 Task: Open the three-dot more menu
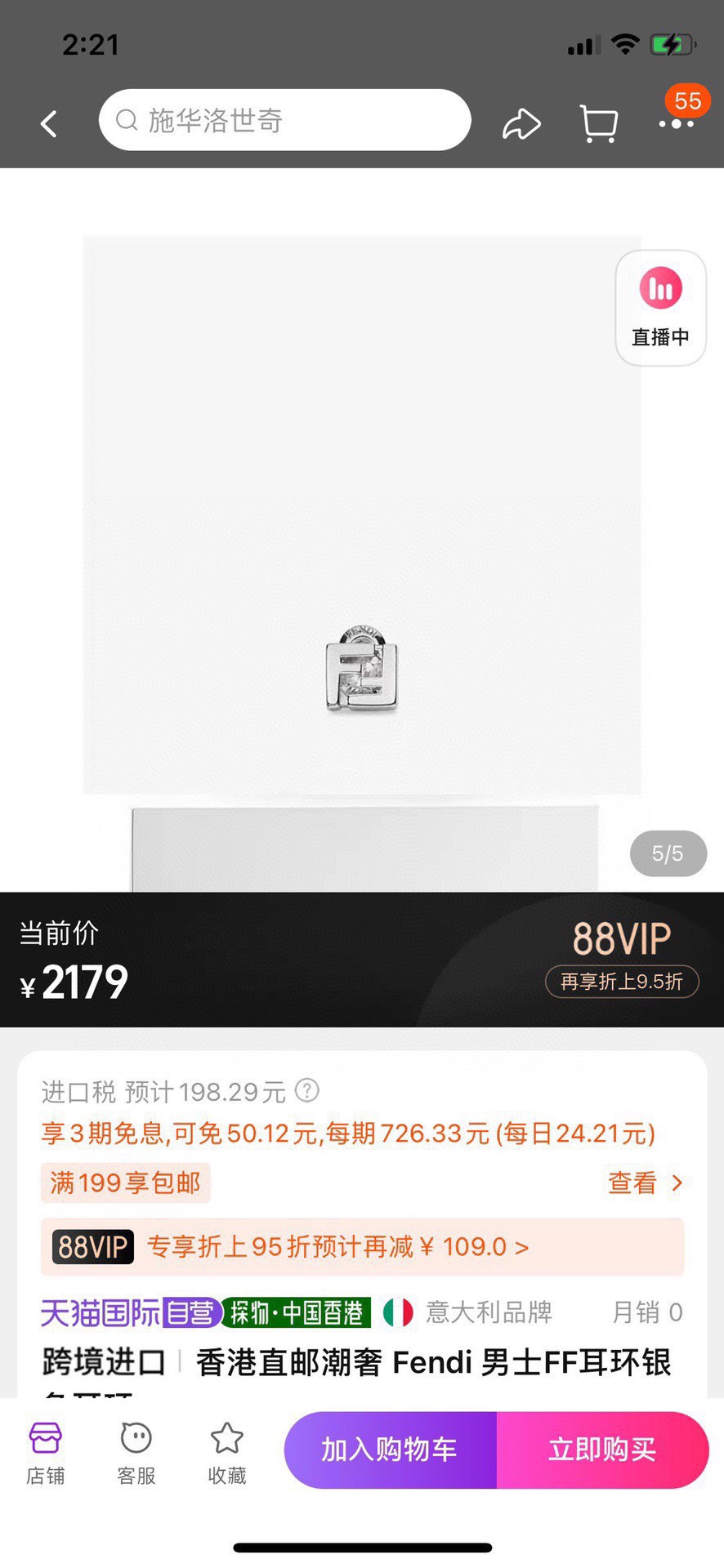point(677,123)
